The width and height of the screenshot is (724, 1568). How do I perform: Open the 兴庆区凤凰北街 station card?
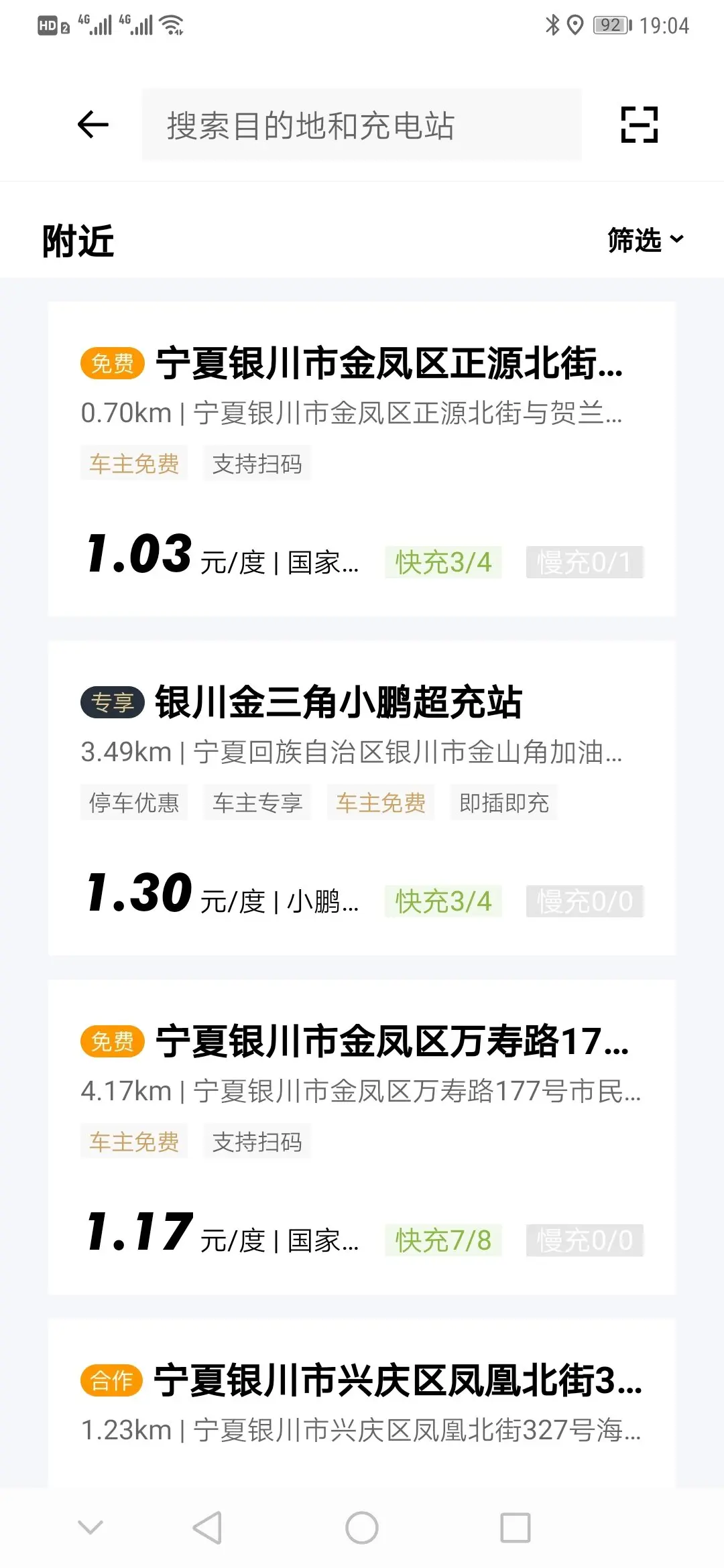(362, 1403)
